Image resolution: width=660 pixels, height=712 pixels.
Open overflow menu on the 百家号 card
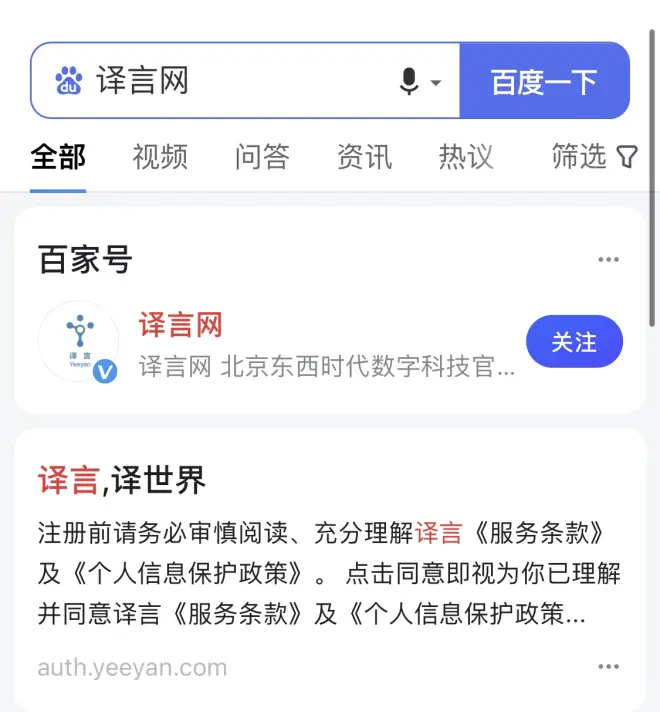pyautogui.click(x=608, y=260)
